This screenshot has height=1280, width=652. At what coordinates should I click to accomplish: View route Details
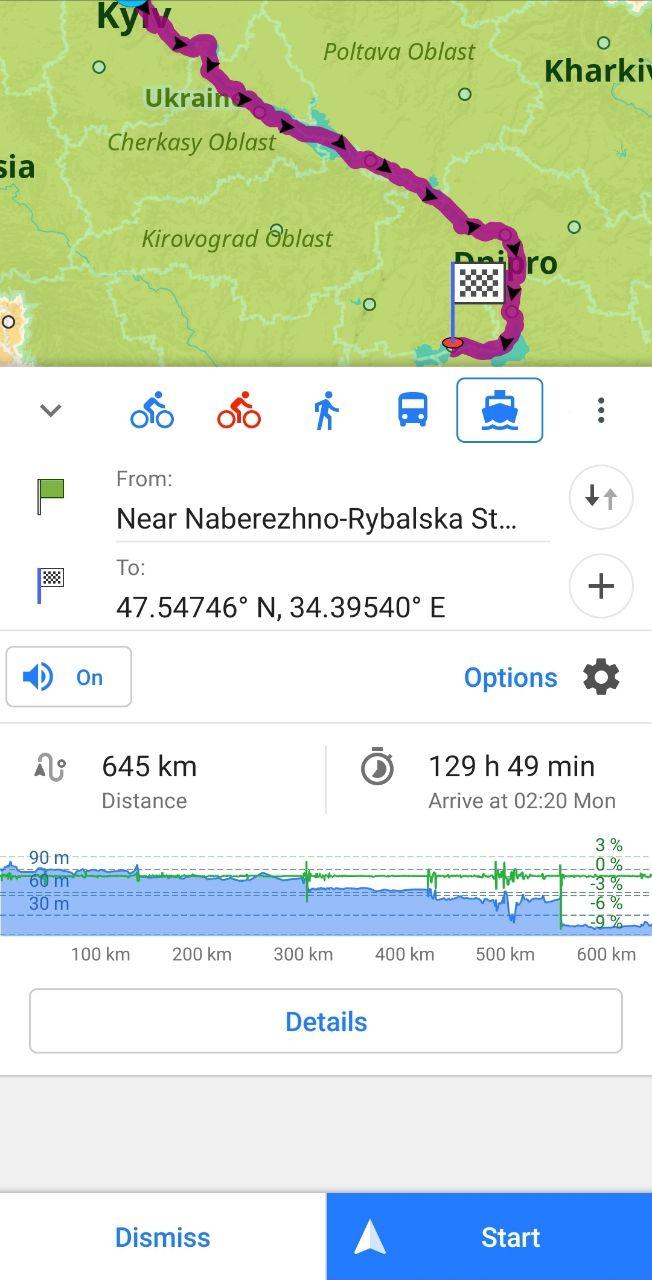(326, 1021)
